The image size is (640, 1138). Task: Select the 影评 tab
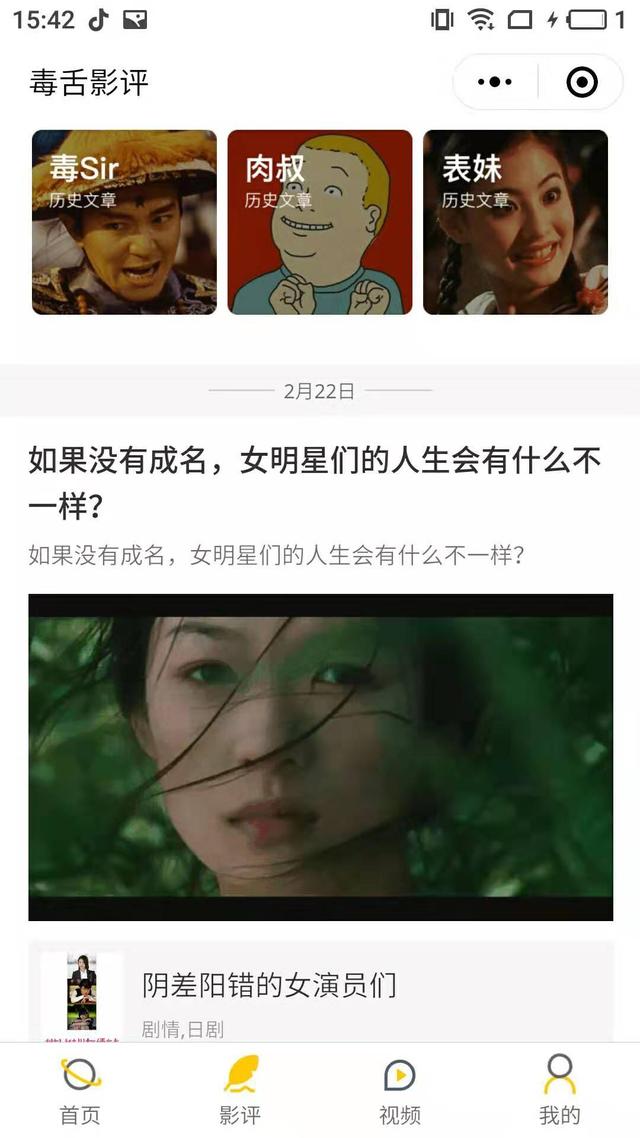[x=240, y=1090]
